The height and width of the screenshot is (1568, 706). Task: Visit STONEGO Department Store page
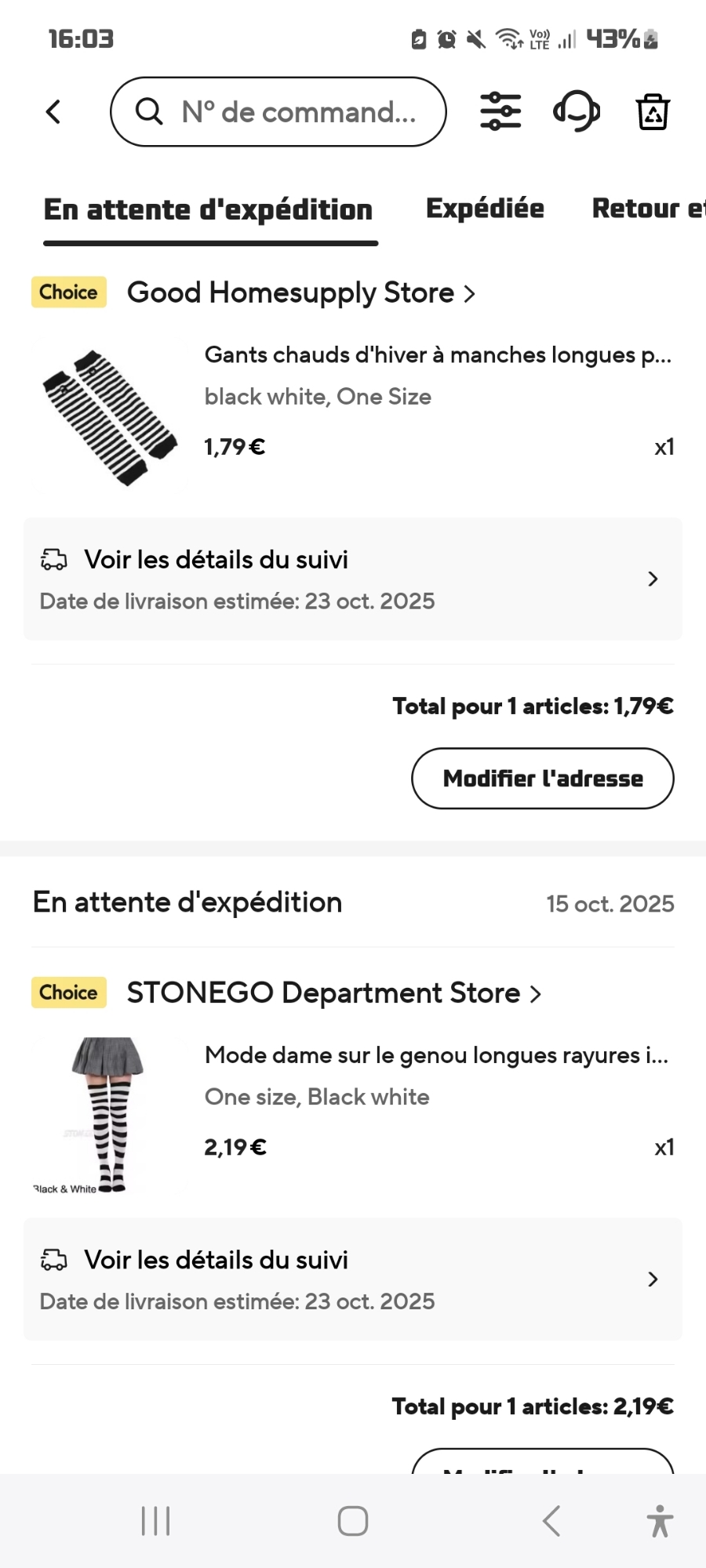[x=334, y=993]
